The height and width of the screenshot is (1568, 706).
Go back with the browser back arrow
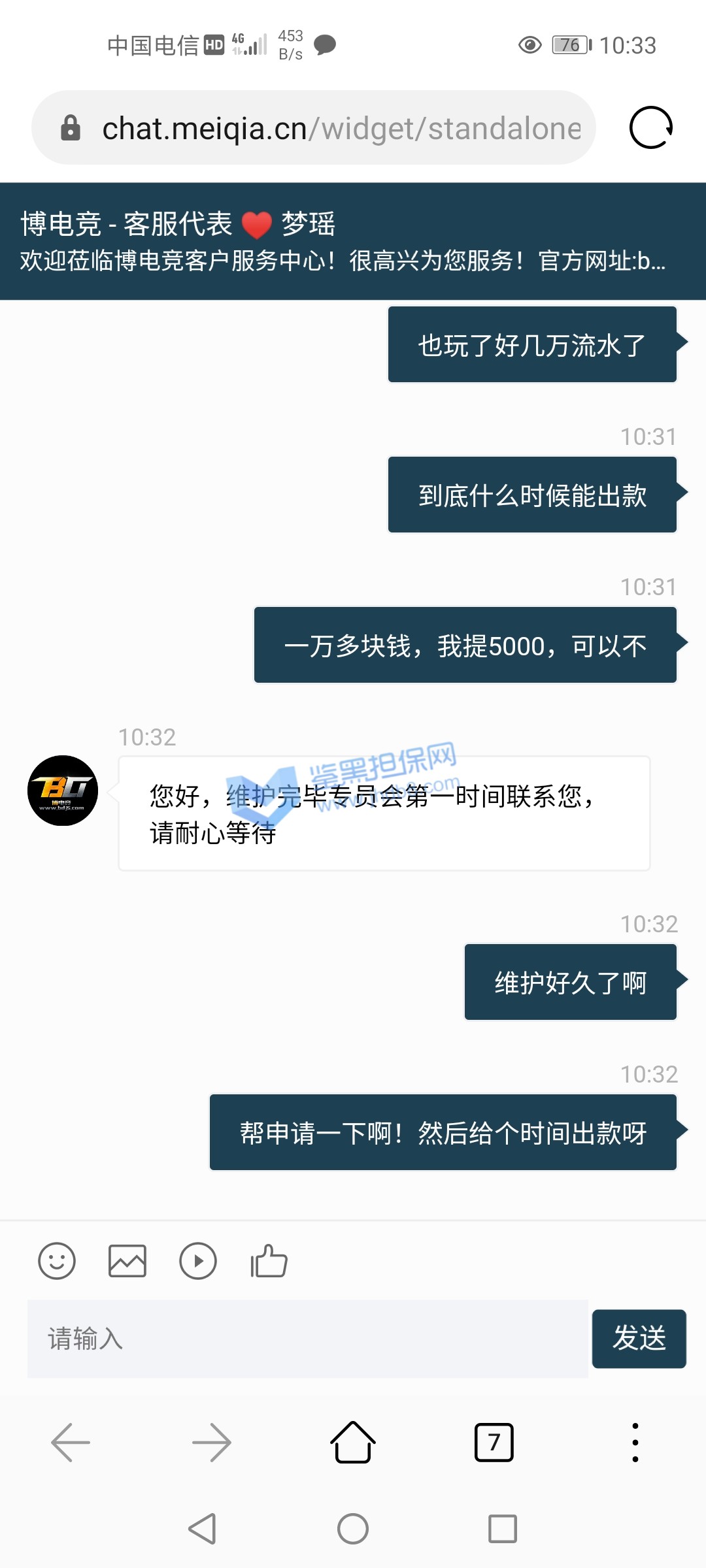click(x=71, y=1442)
